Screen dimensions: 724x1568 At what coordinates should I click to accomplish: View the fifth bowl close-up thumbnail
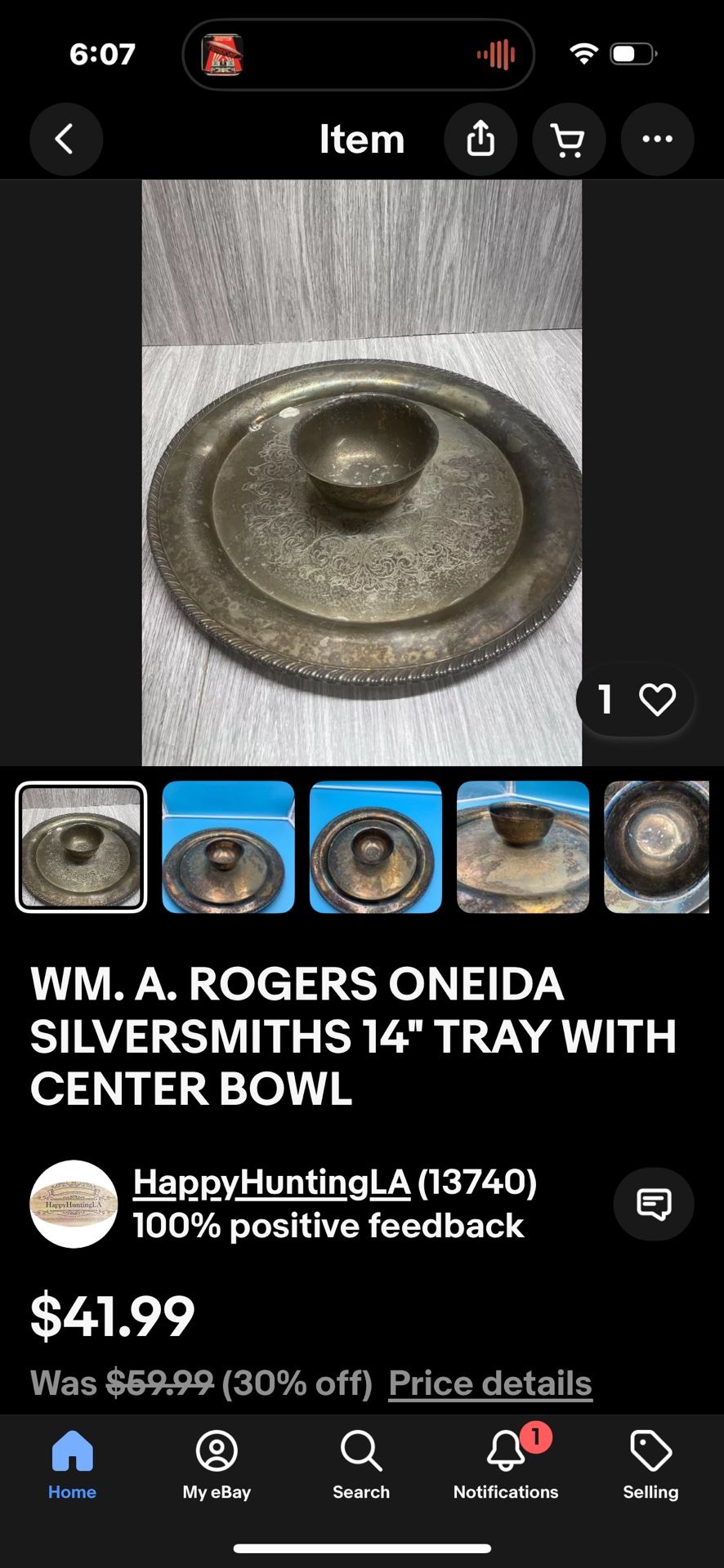656,847
